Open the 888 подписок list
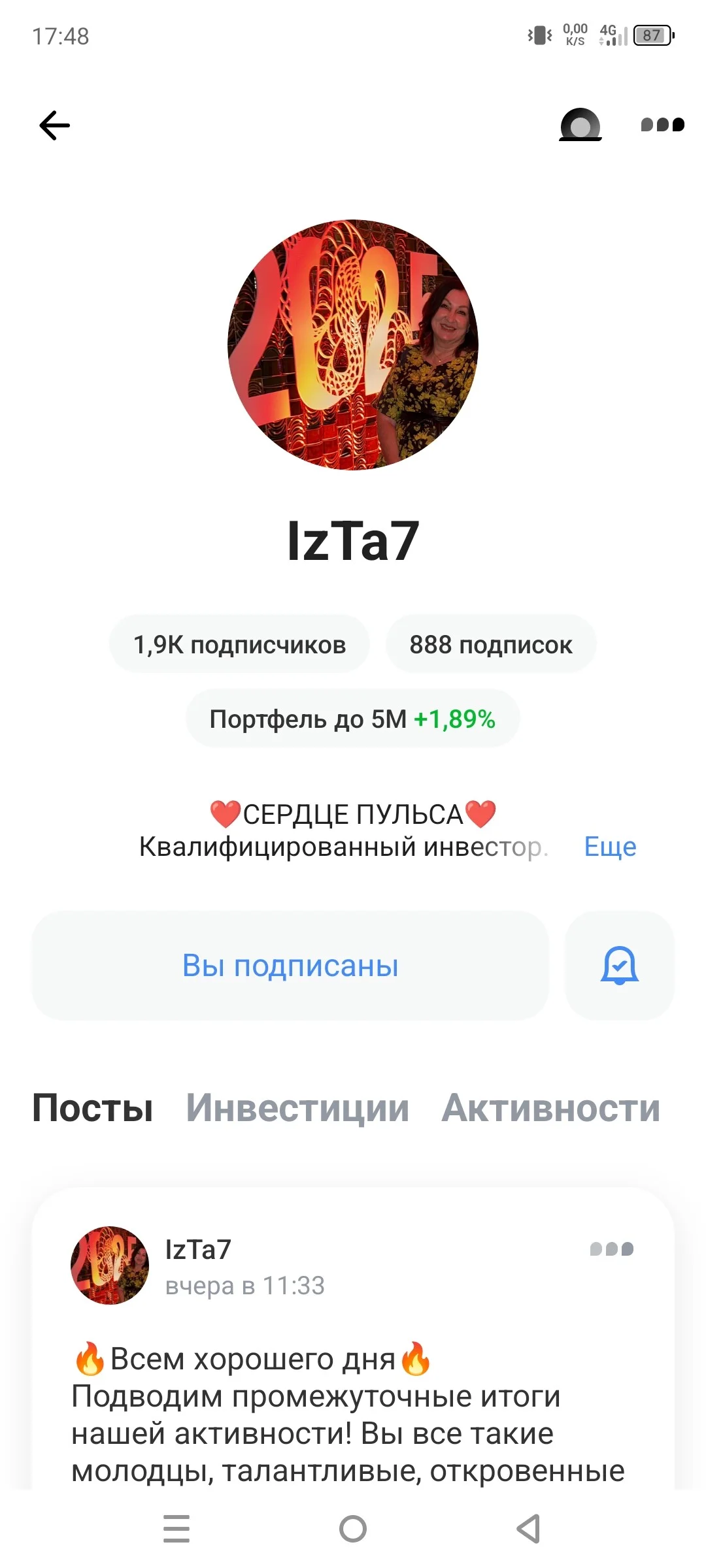This screenshot has height=1568, width=706. pyautogui.click(x=491, y=644)
